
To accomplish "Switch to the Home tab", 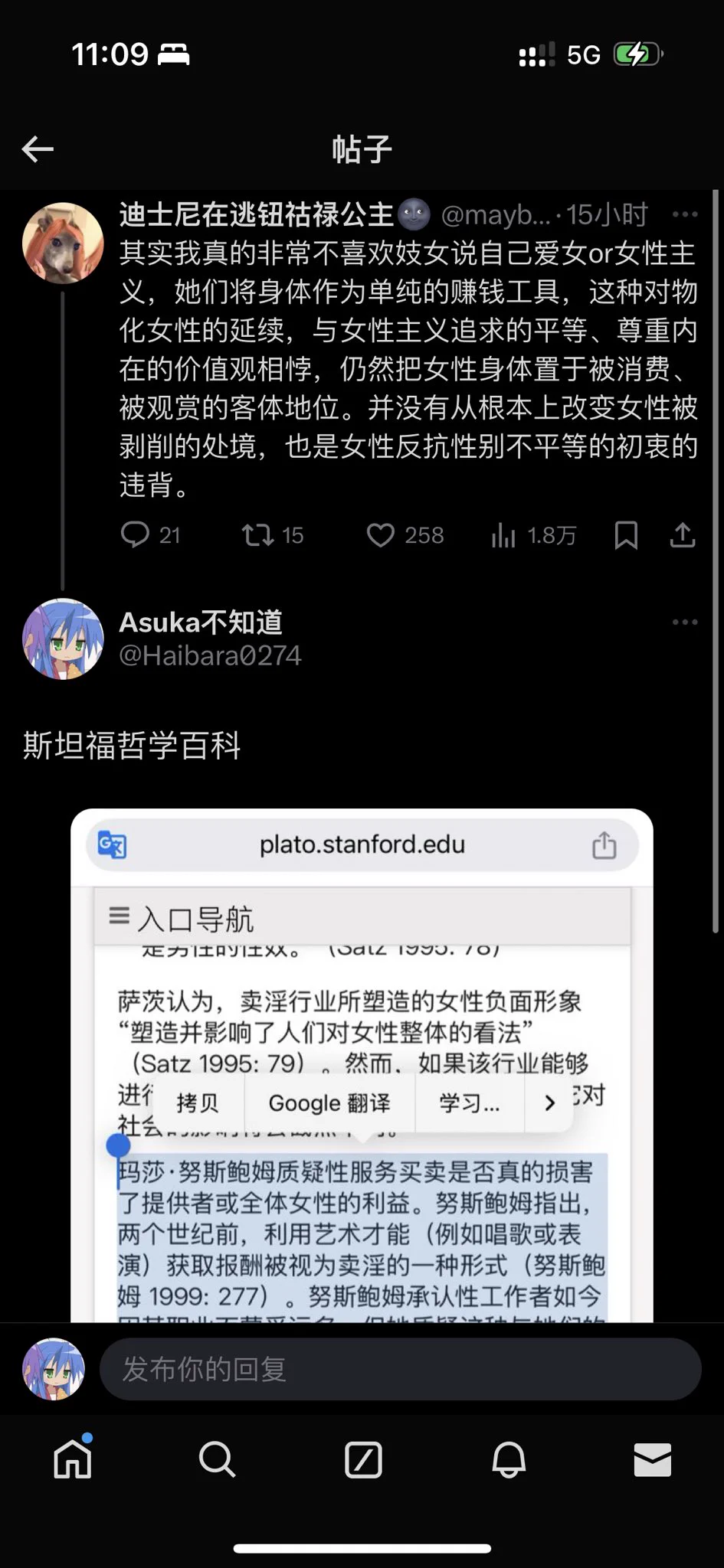I will pyautogui.click(x=73, y=1459).
